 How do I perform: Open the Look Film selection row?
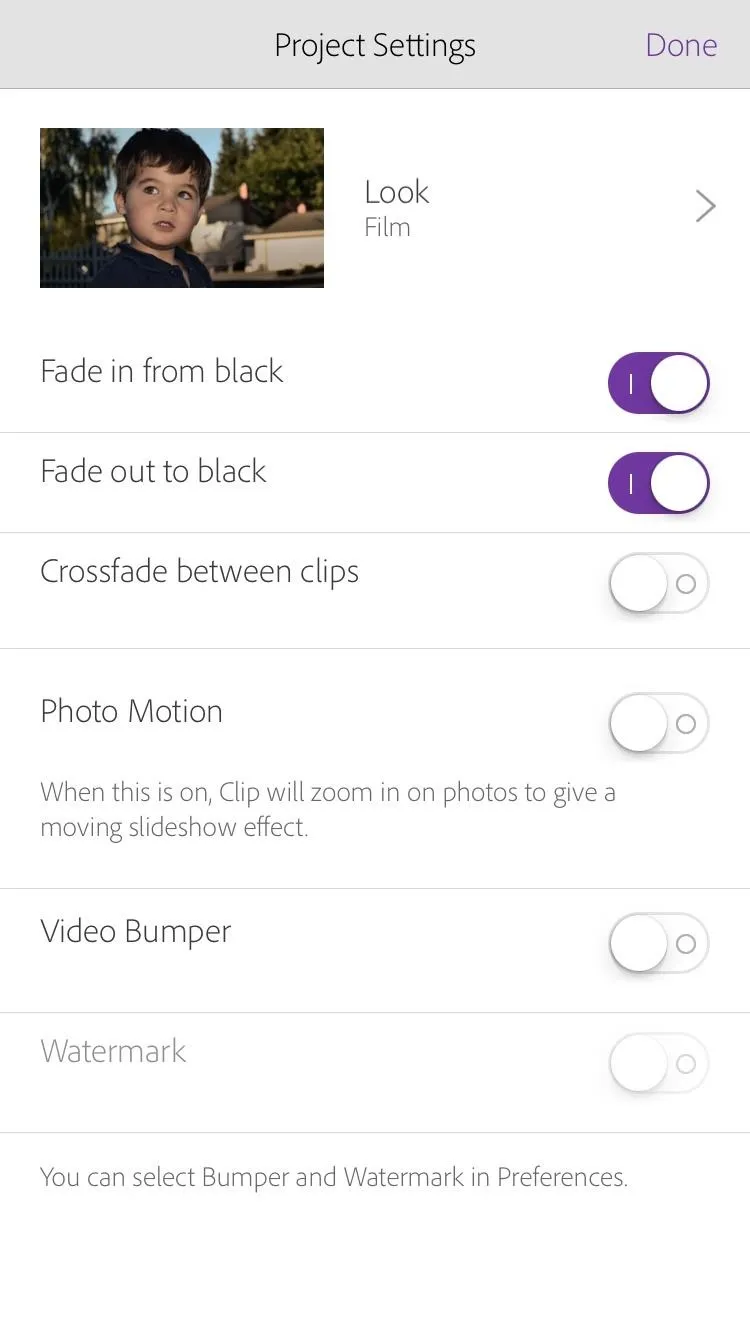click(375, 208)
